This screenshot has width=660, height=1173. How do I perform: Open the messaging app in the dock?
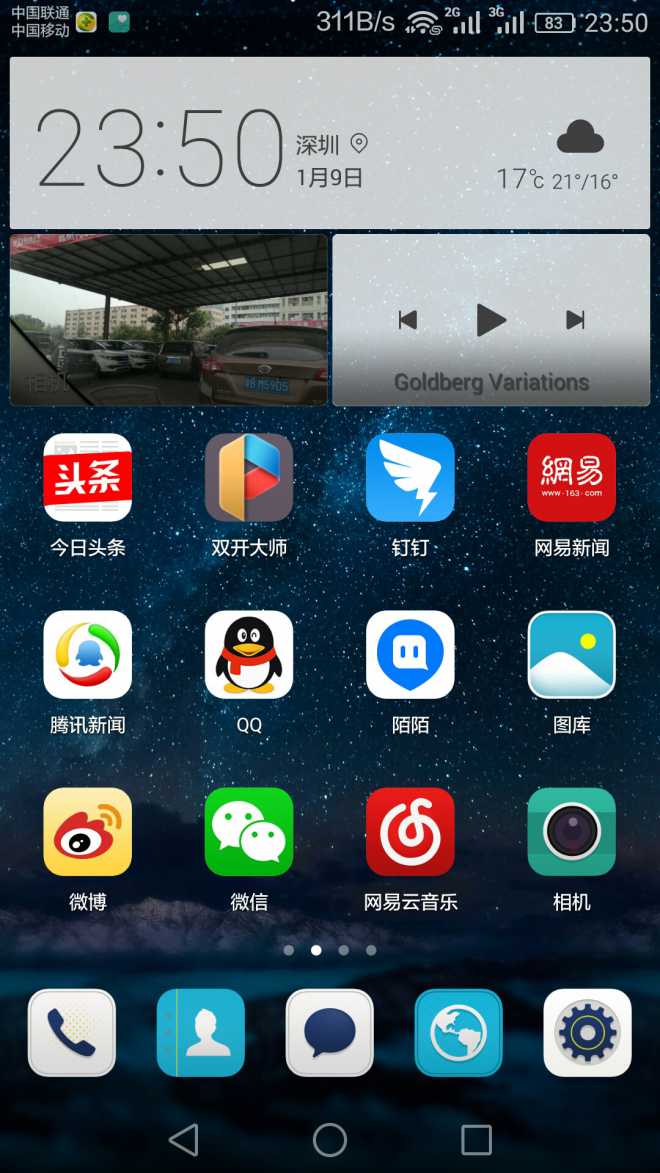coord(330,1032)
